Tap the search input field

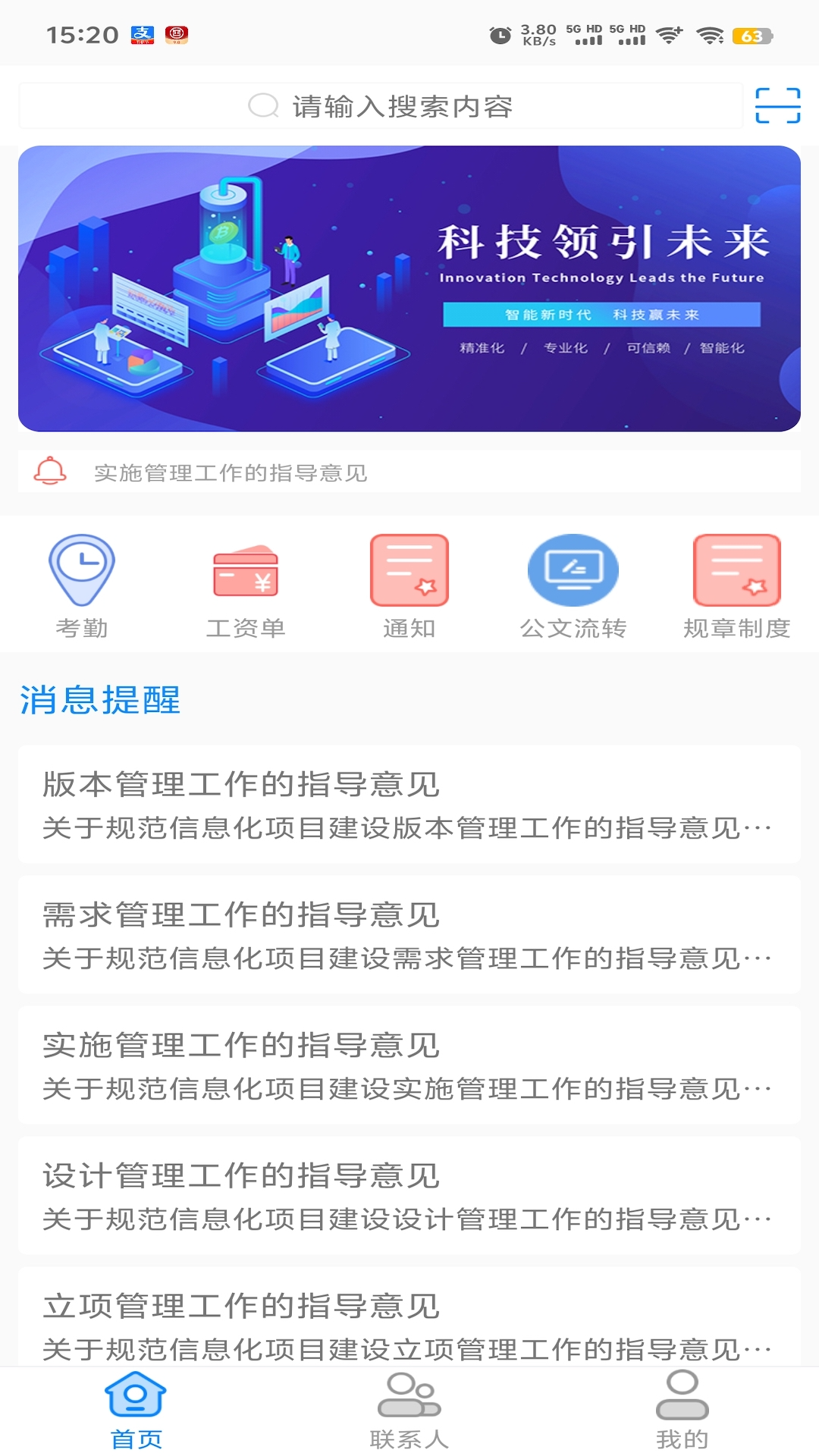[x=455, y=106]
